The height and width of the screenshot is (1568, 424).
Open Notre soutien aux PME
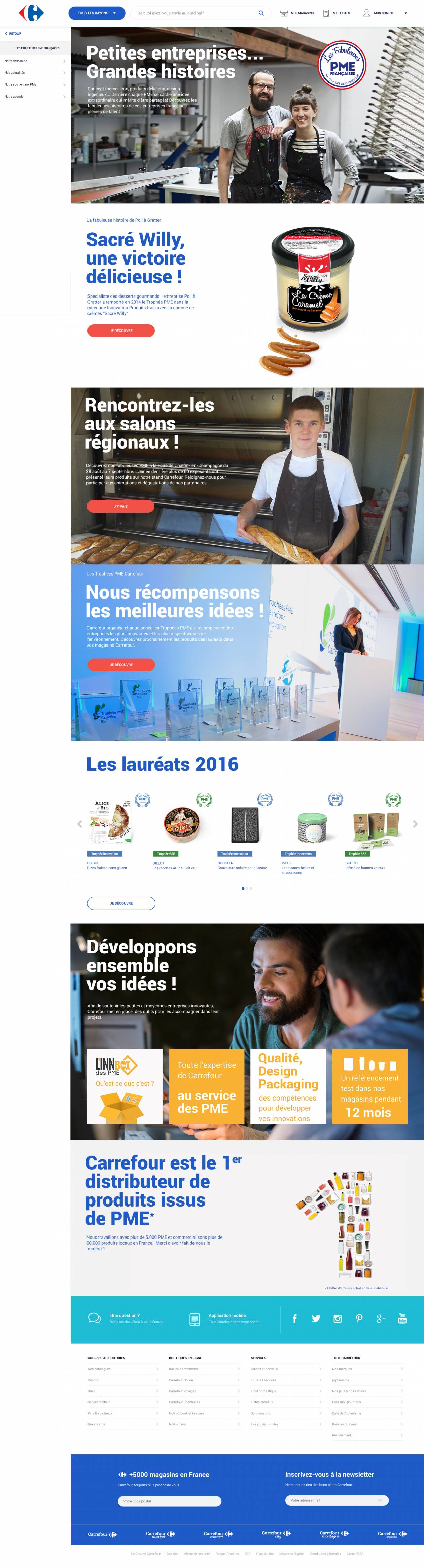[34, 84]
